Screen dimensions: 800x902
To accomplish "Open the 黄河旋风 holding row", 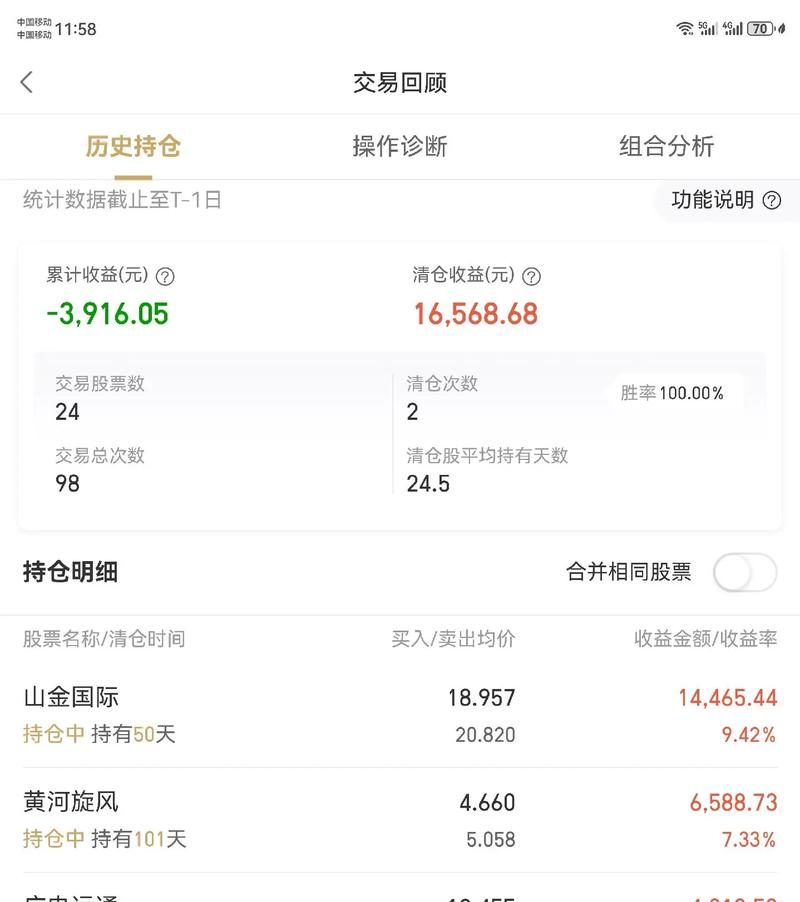I will click(x=400, y=820).
